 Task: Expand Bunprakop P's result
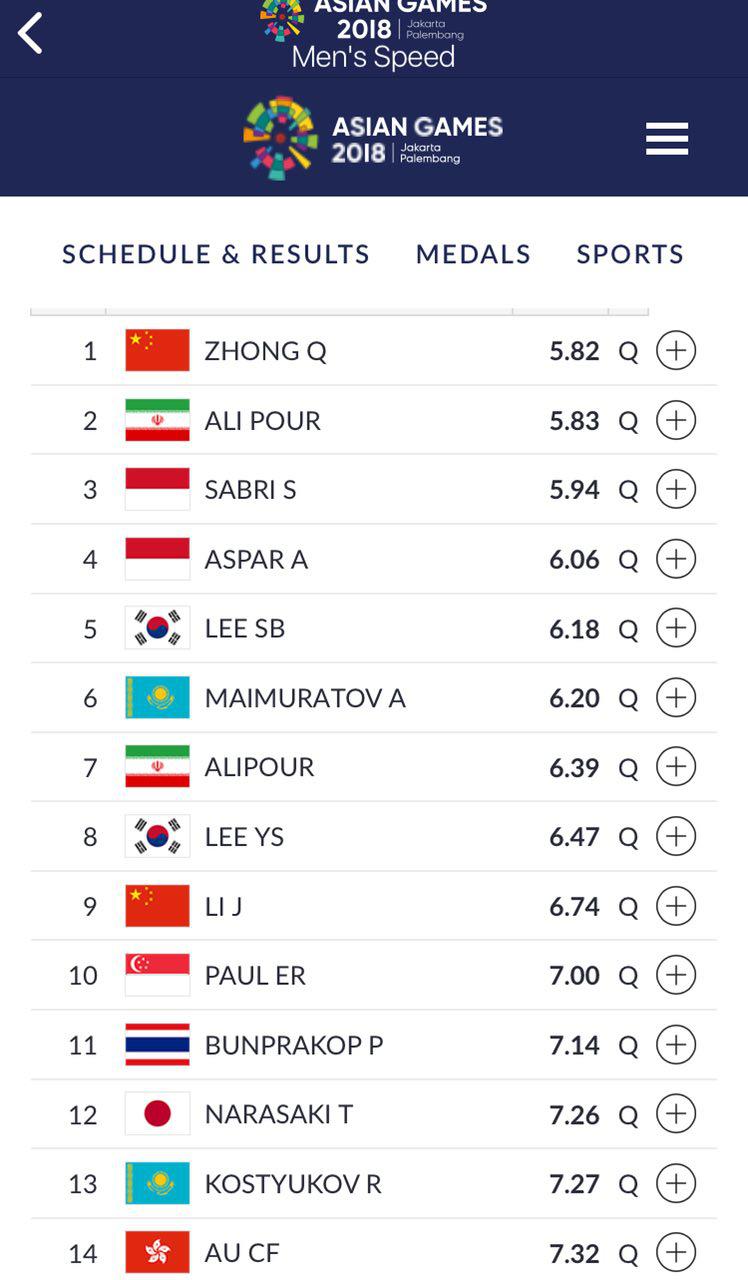(676, 1045)
